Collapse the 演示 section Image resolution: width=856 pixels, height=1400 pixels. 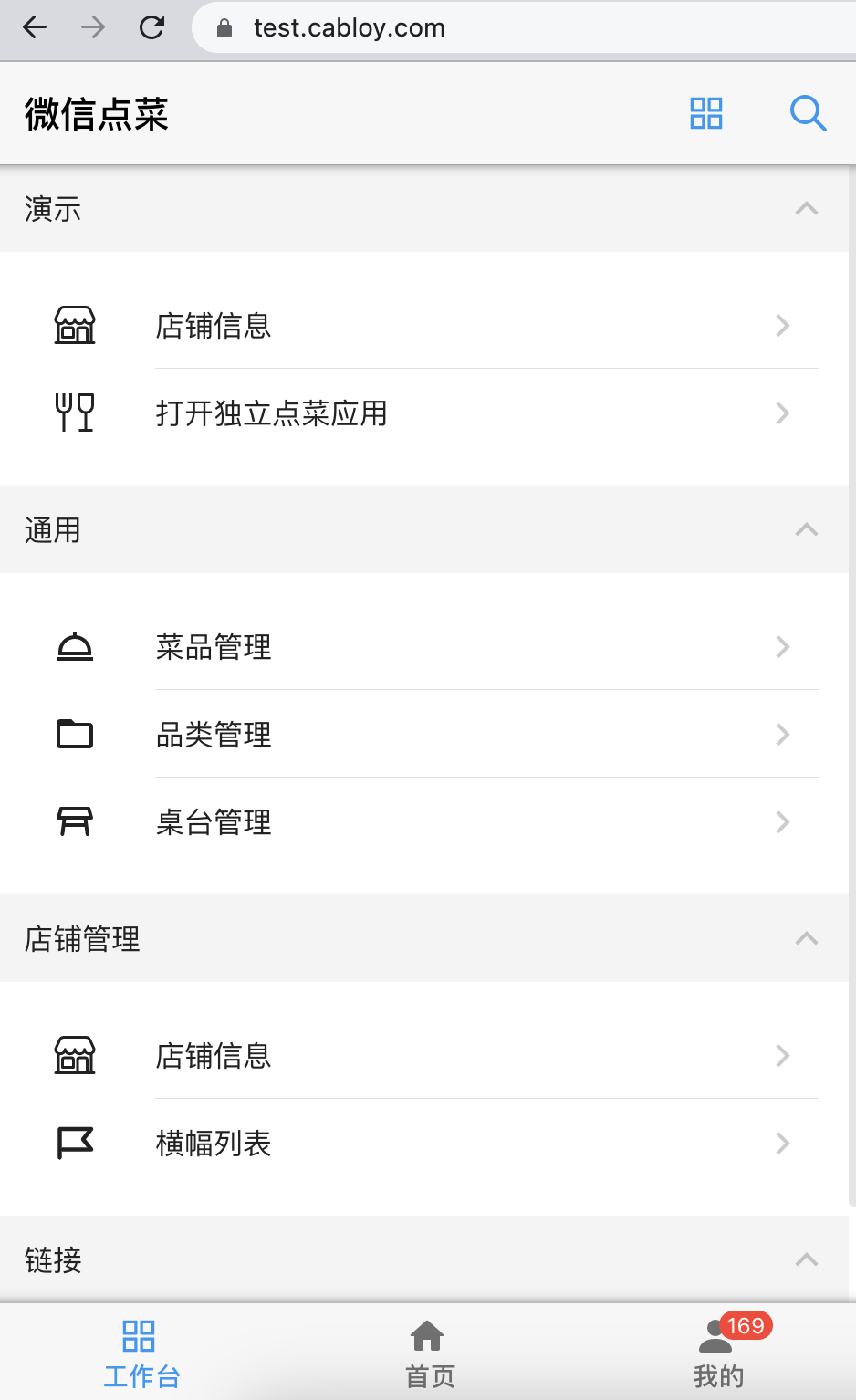point(806,209)
